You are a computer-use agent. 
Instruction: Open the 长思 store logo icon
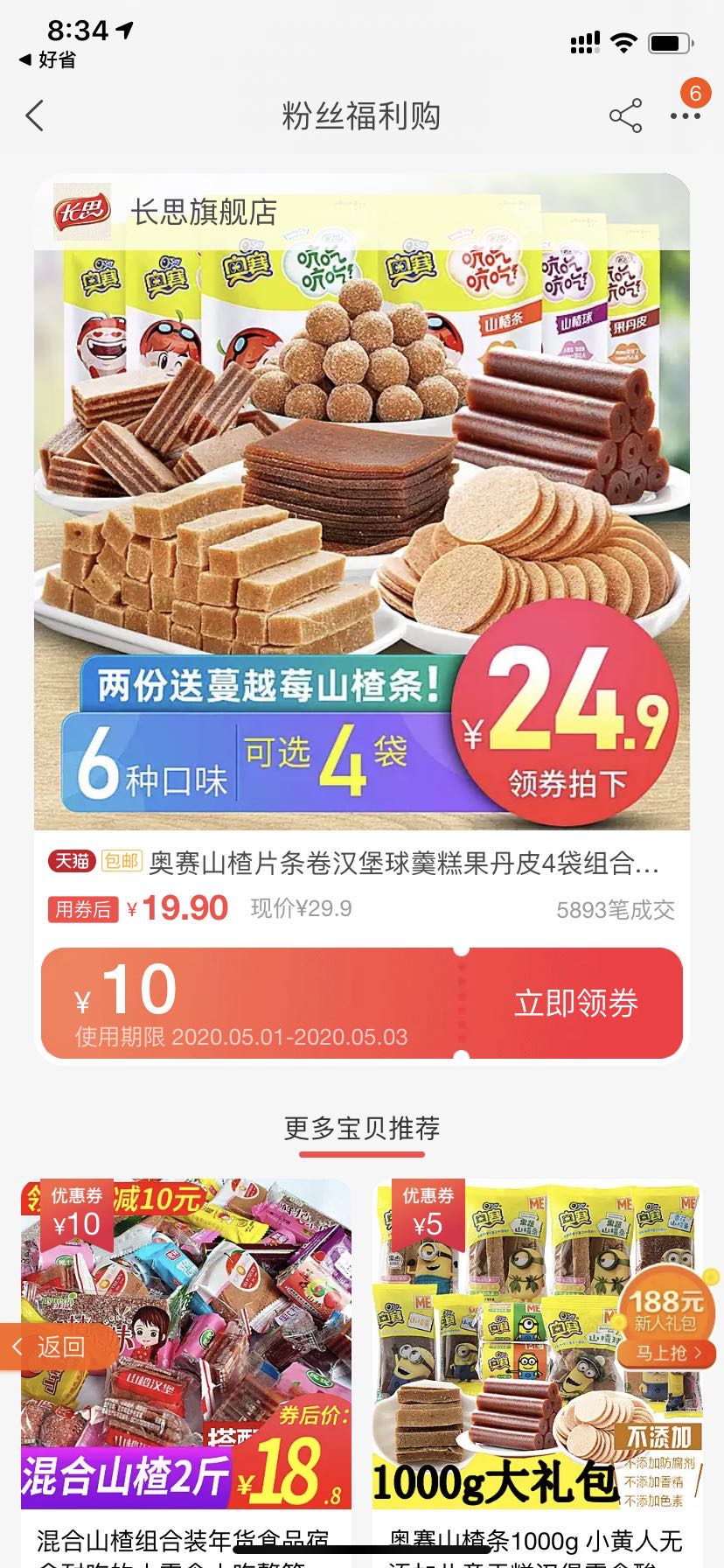82,213
